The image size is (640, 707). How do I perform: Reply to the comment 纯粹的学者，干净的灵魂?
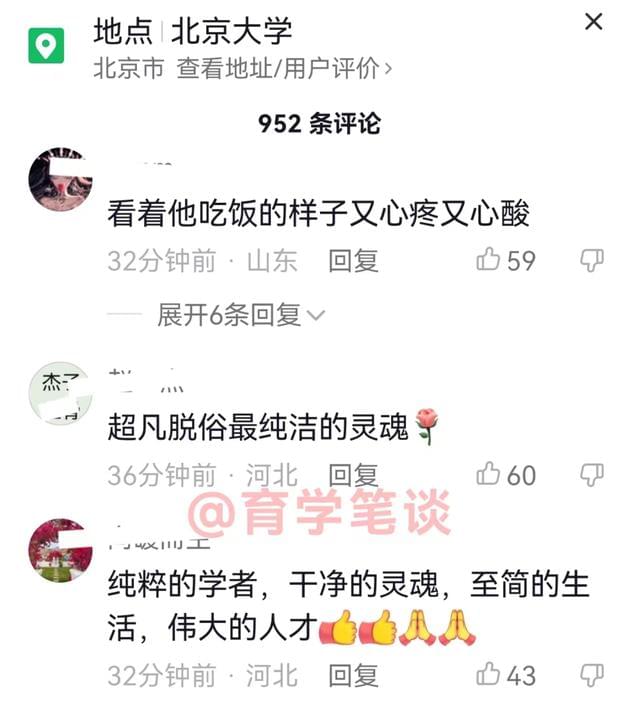pyautogui.click(x=353, y=675)
